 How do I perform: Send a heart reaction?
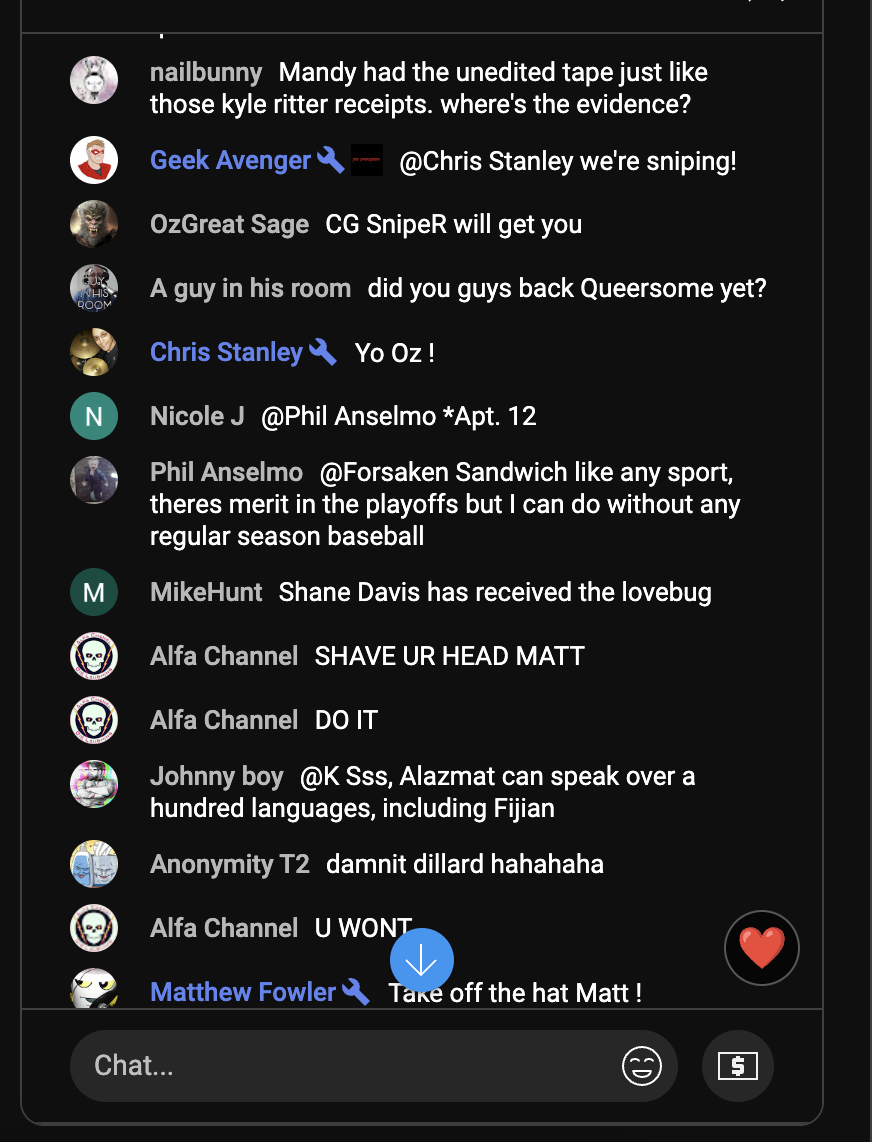coord(761,948)
